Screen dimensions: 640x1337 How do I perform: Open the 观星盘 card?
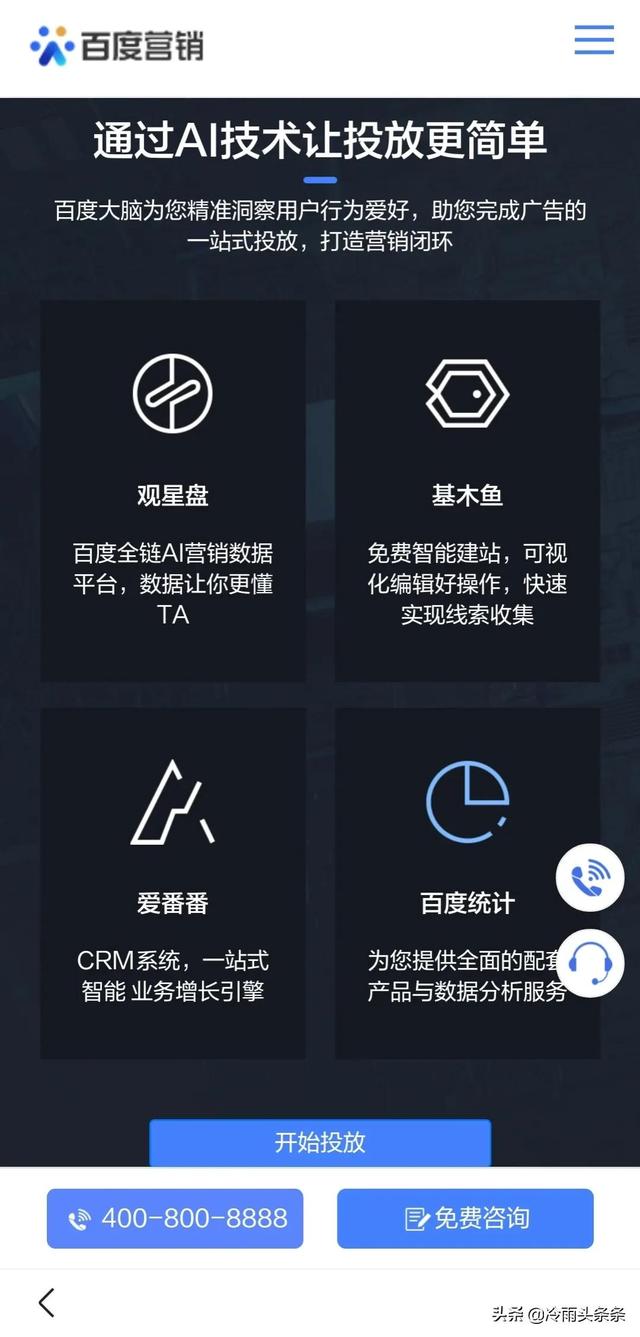[x=173, y=491]
